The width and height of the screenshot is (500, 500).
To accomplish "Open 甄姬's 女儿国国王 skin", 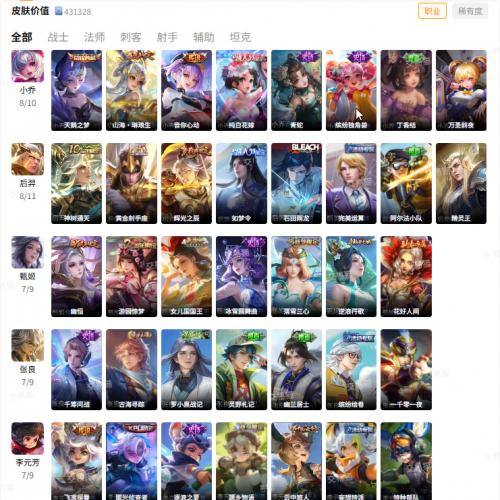I will click(186, 276).
